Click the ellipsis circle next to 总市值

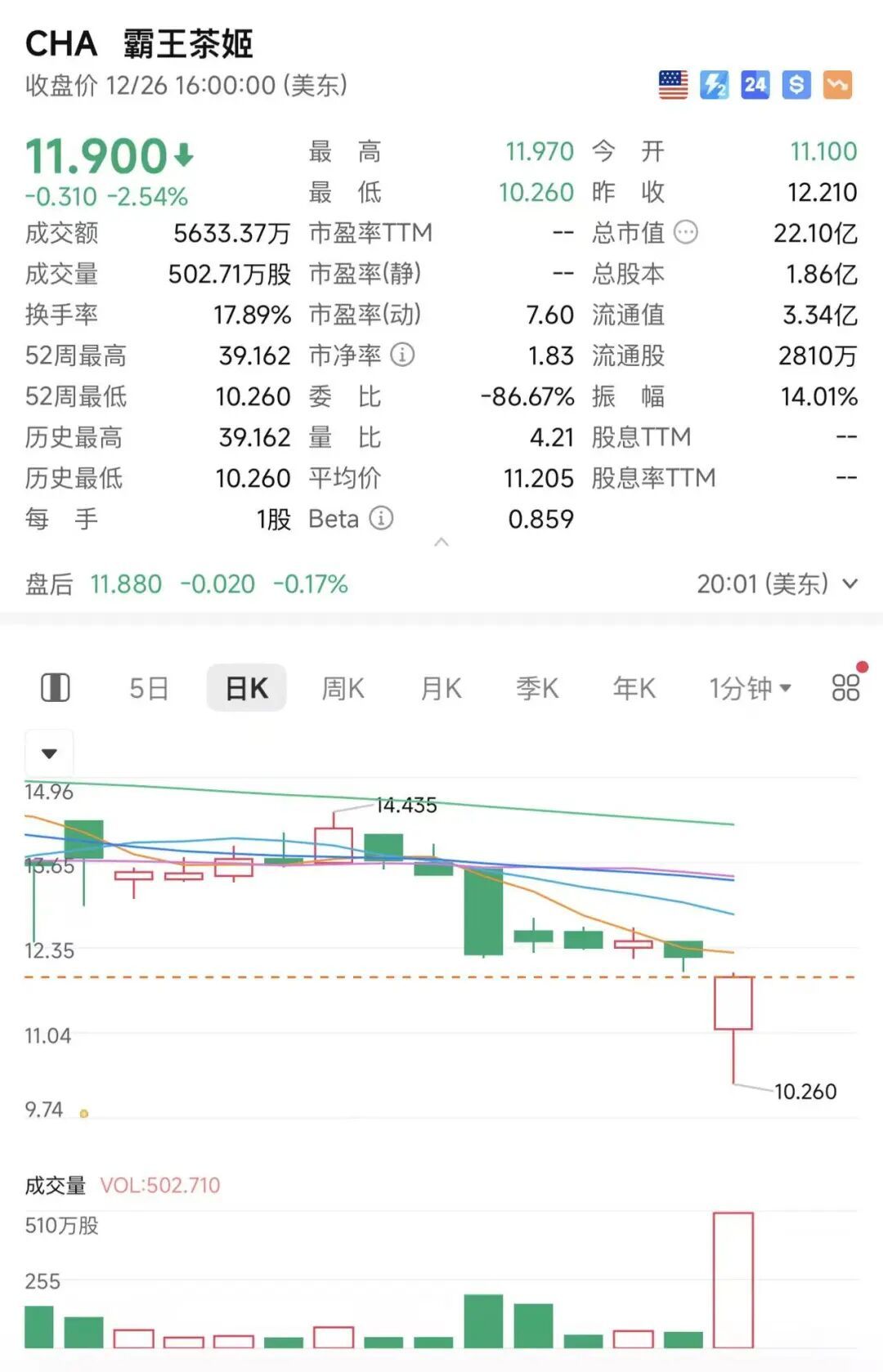coord(685,234)
